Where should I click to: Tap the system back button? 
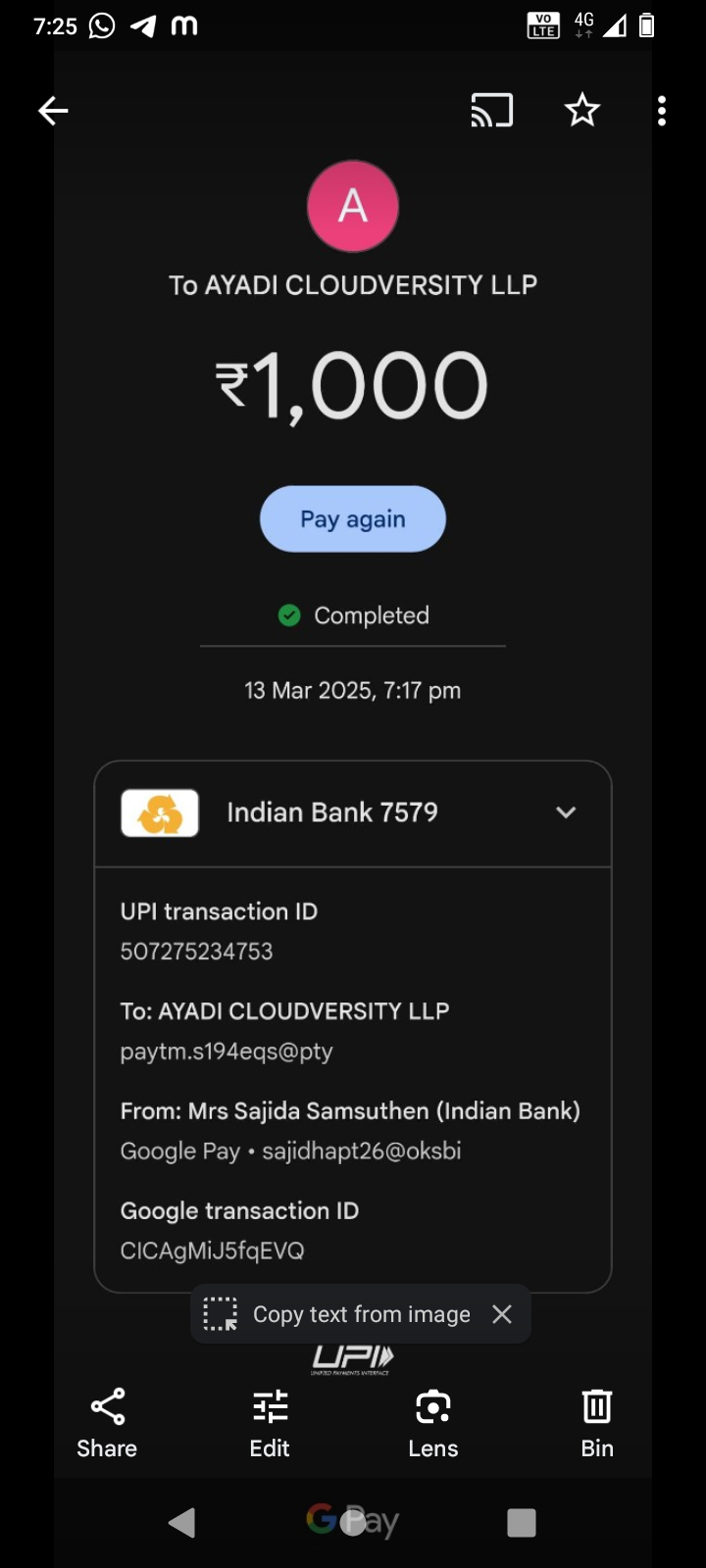[182, 1522]
